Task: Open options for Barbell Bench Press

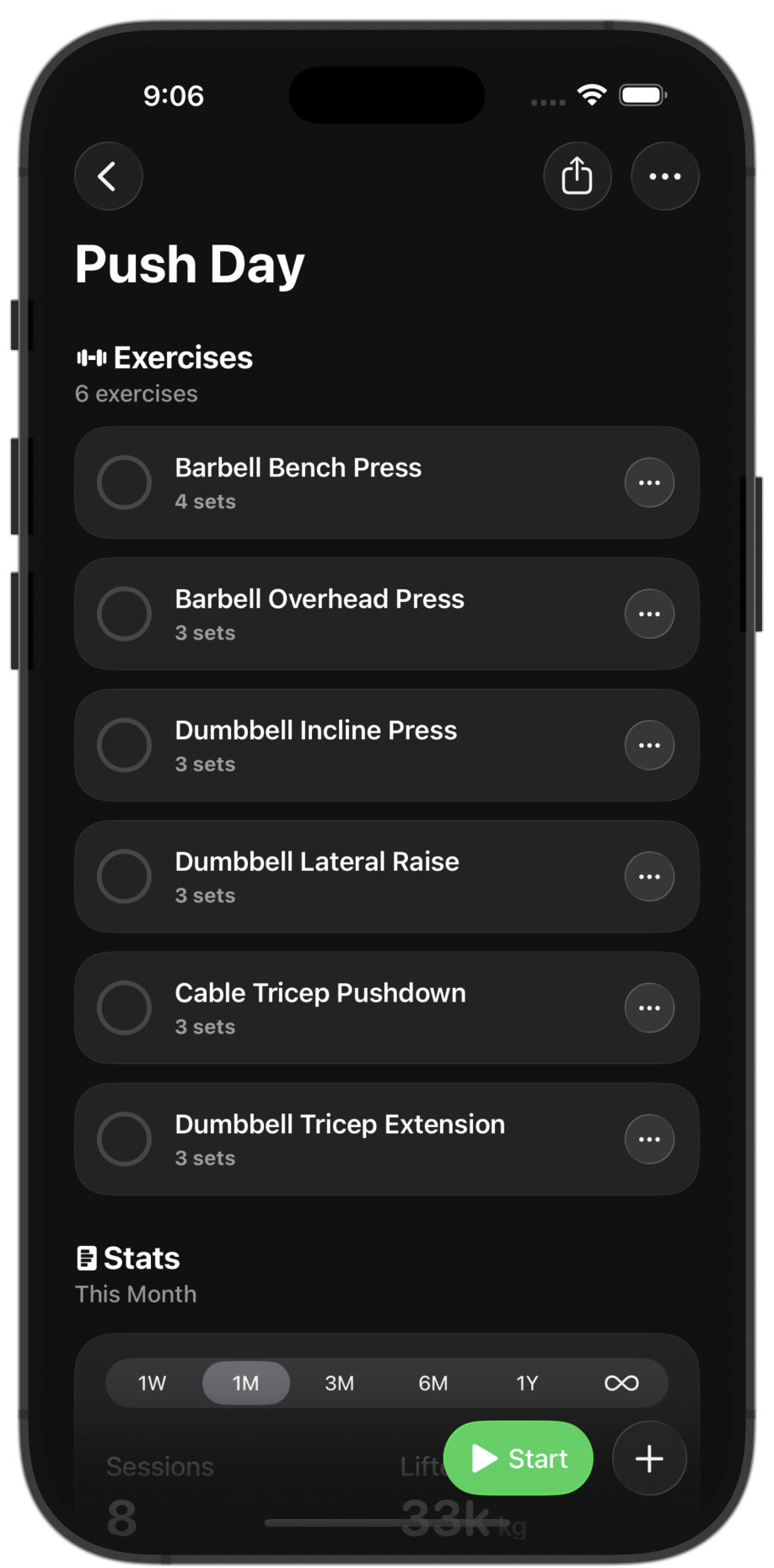Action: tap(649, 483)
